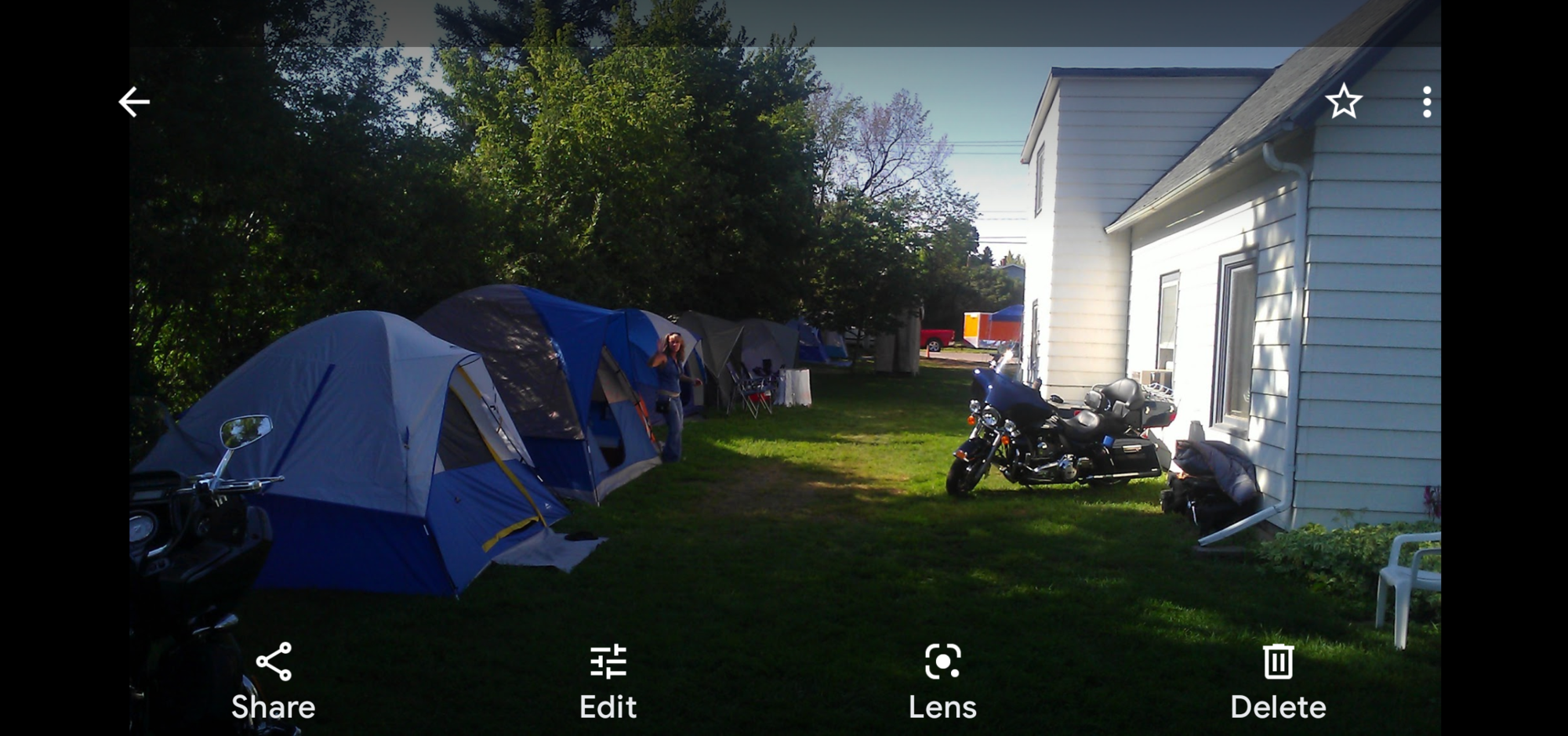Image resolution: width=1568 pixels, height=736 pixels.
Task: Delete this photo
Action: 1278,680
